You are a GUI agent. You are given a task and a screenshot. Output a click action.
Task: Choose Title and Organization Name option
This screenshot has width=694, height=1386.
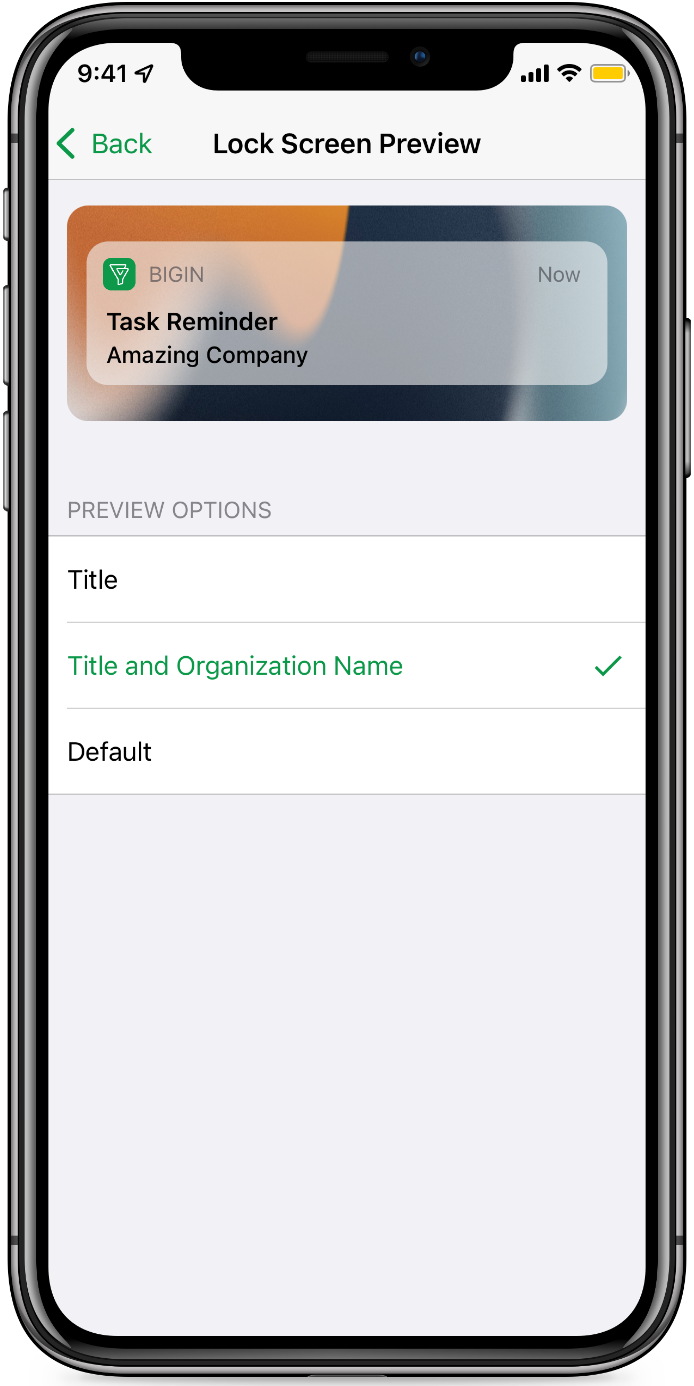click(x=346, y=666)
